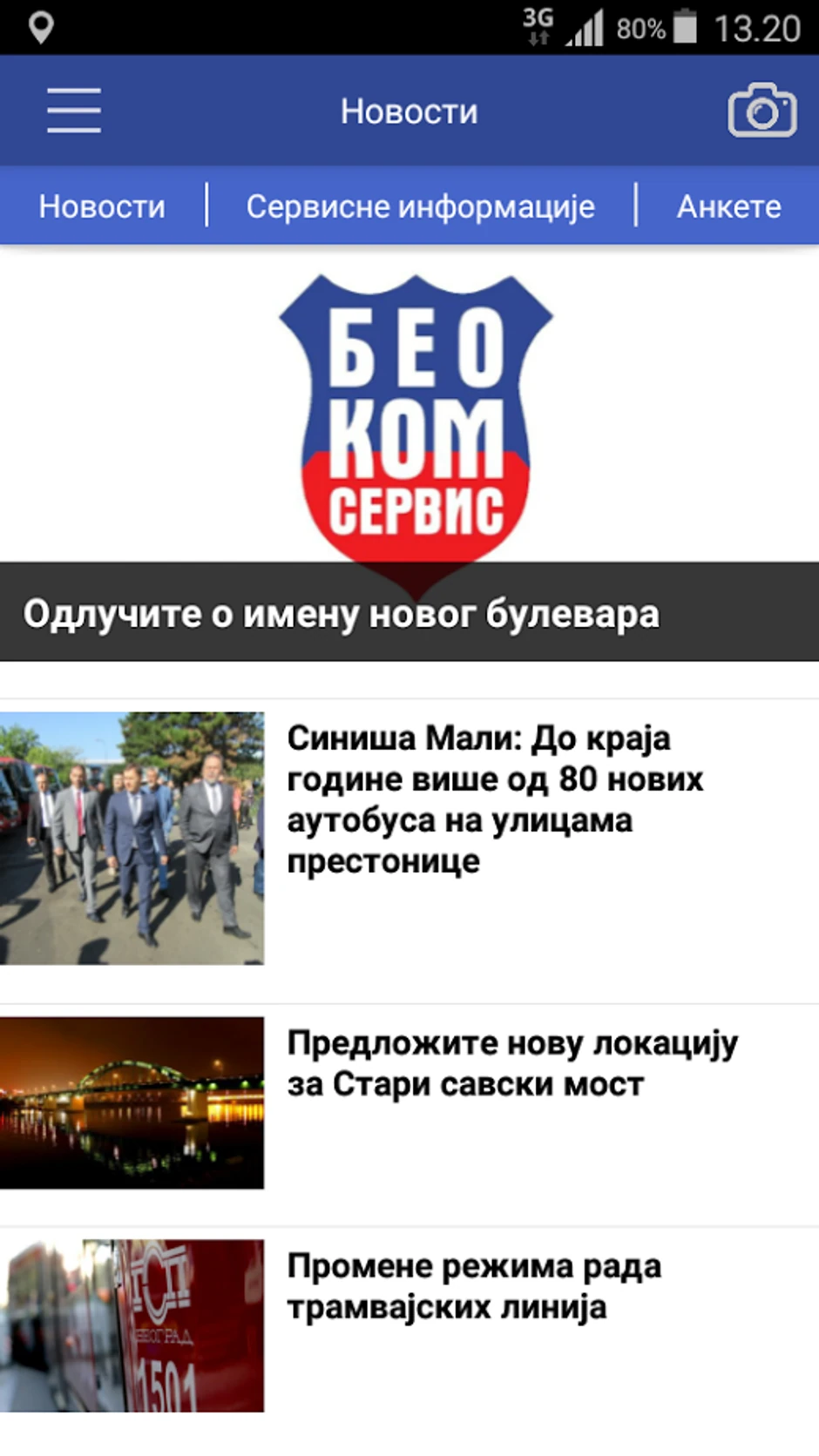This screenshot has height=1456, width=819.
Task: Open the трамвајских линија article
Action: coord(473,1286)
